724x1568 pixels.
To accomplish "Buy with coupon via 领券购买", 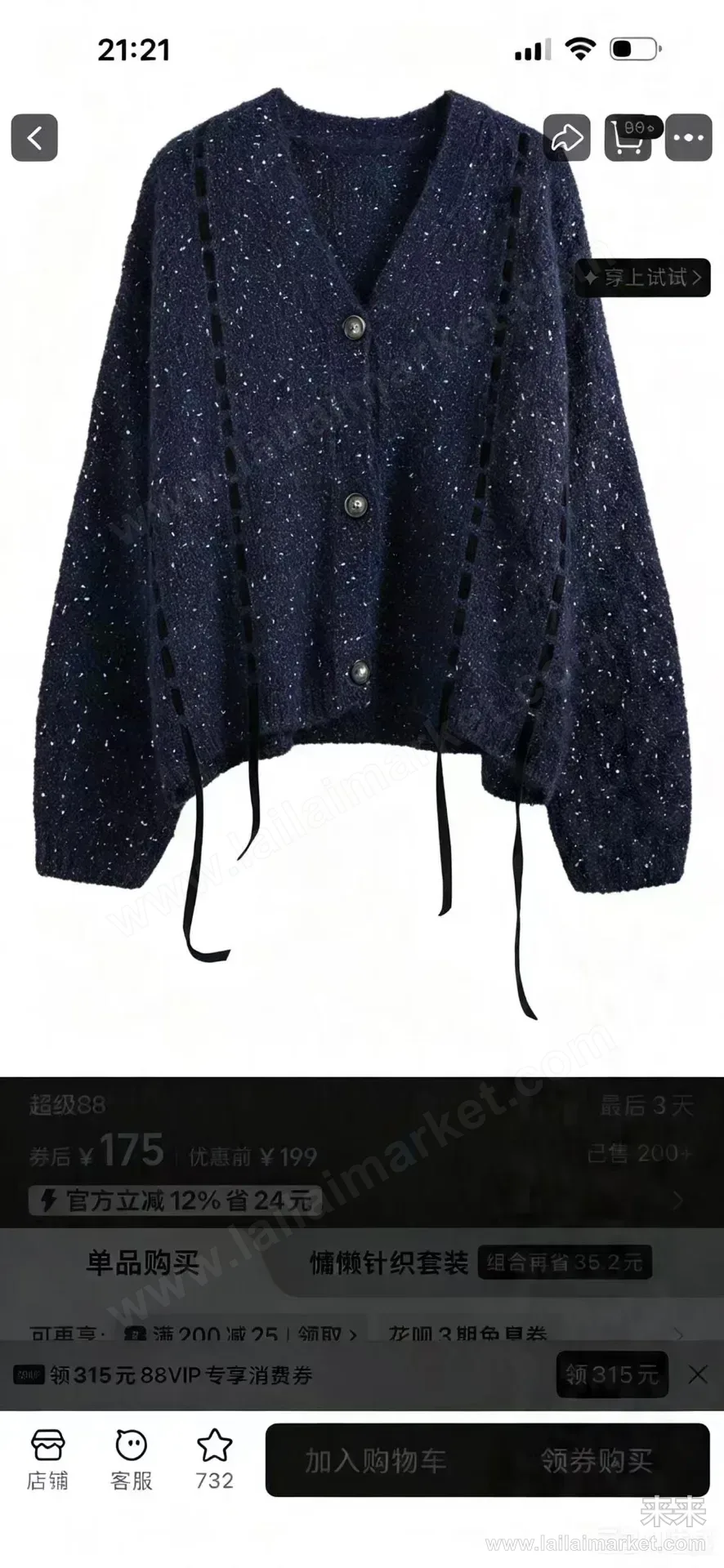I will [597, 1460].
